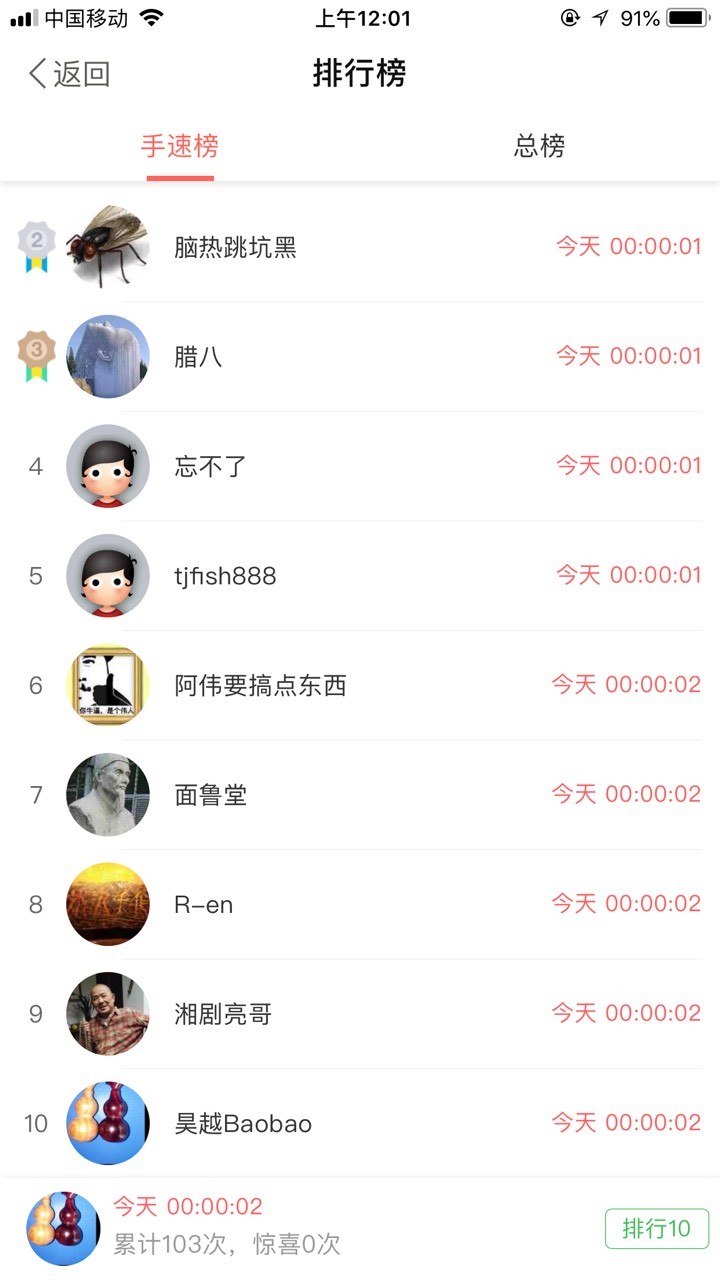Go back using the 返回 button
Viewport: 720px width, 1280px height.
(68, 74)
